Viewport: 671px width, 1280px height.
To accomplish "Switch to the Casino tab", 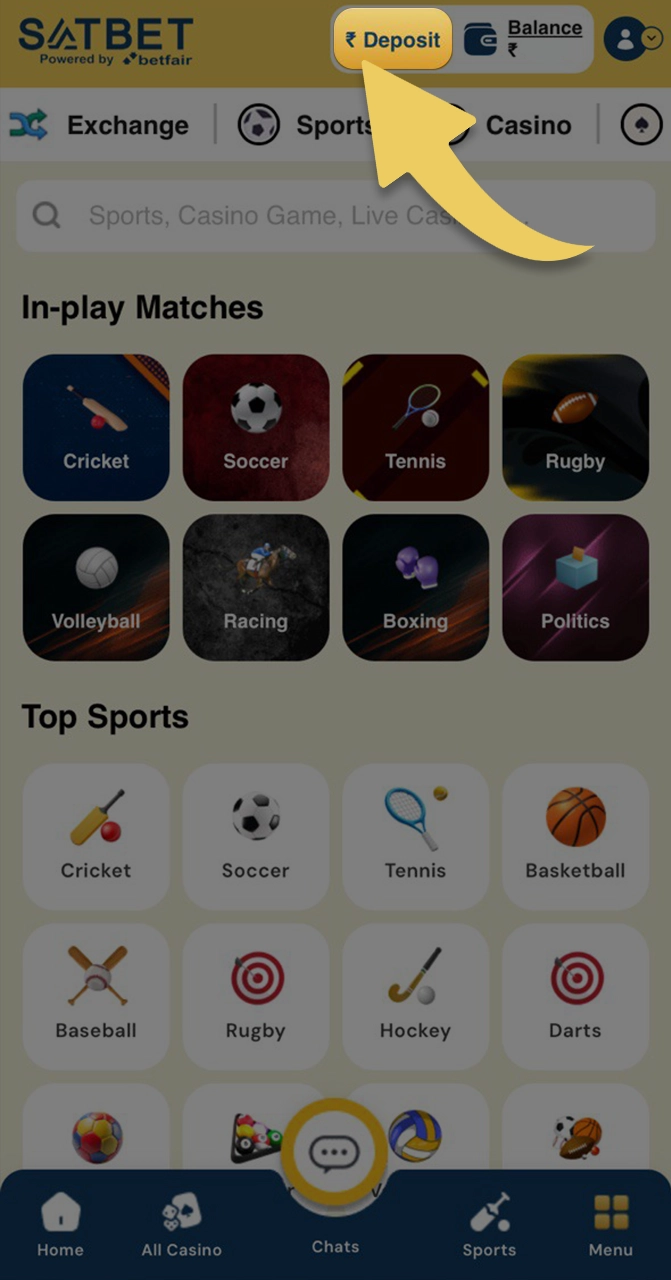I will [527, 125].
